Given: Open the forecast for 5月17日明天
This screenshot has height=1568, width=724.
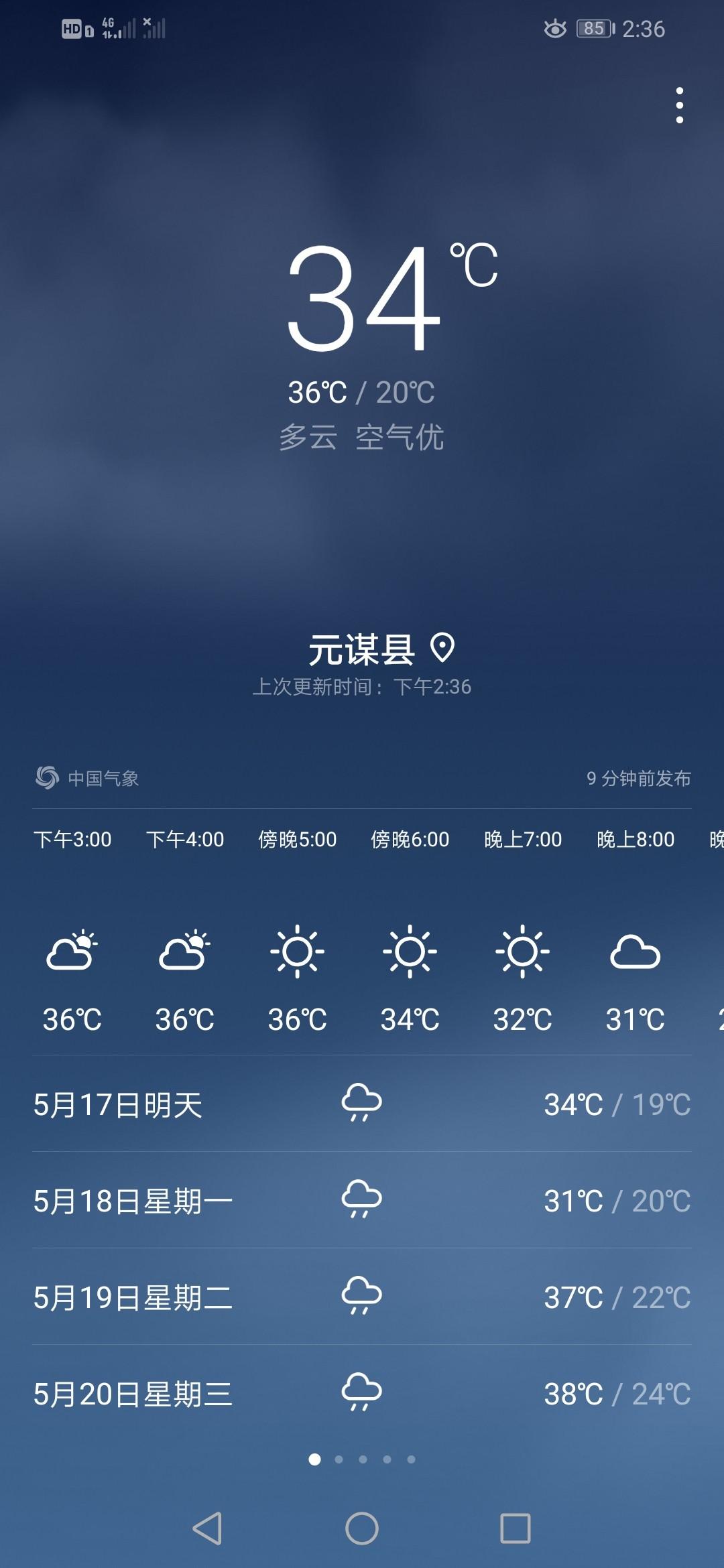Looking at the screenshot, I should coord(362,1104).
